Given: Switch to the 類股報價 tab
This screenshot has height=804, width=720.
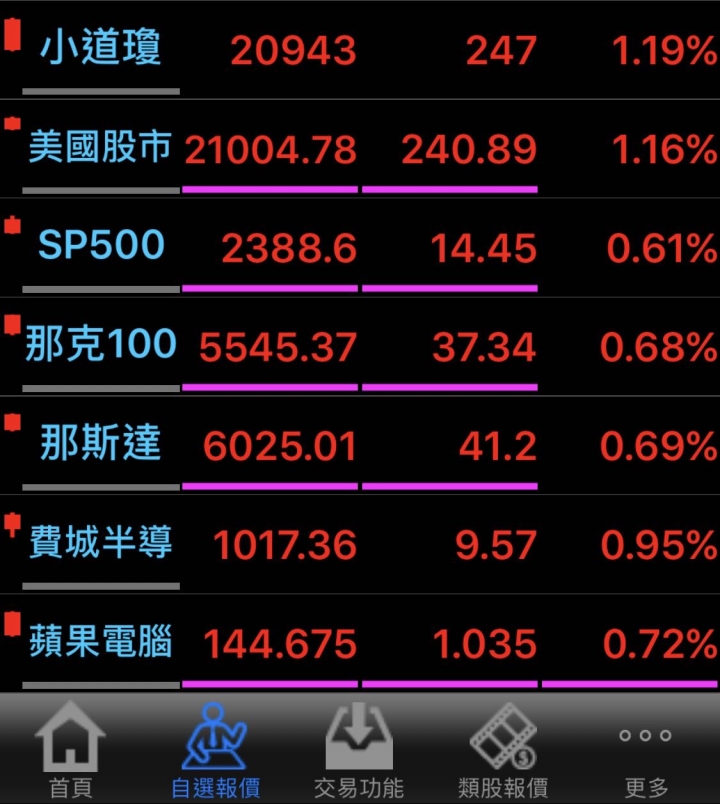Looking at the screenshot, I should pyautogui.click(x=503, y=750).
